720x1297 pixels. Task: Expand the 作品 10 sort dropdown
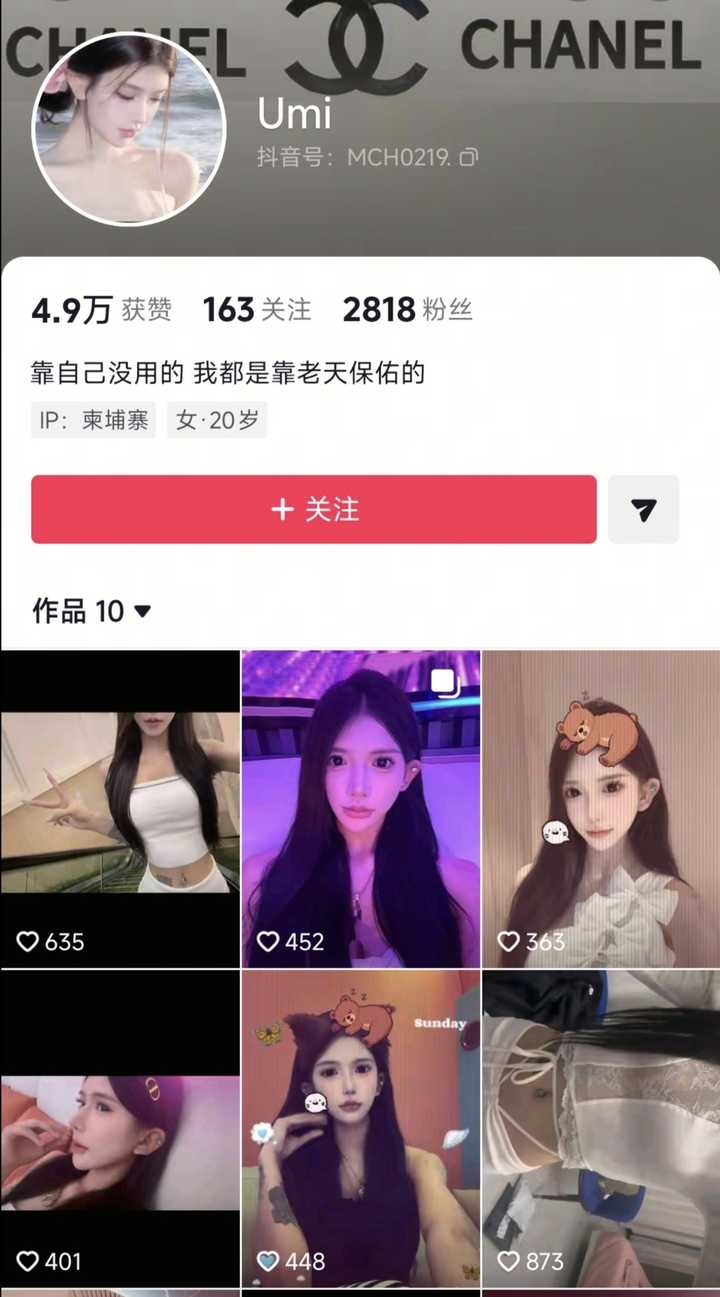pos(142,611)
